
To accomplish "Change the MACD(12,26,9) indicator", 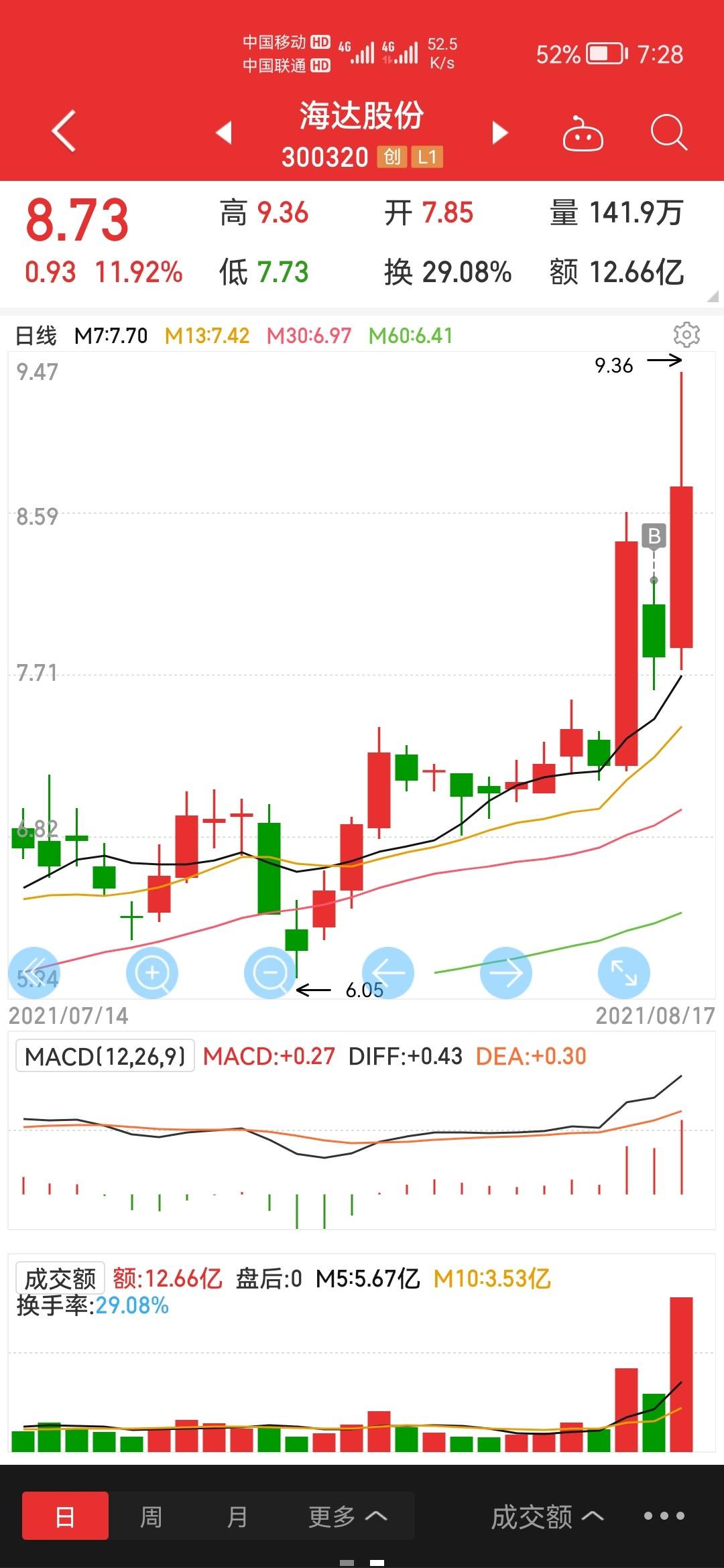I will 105,1056.
